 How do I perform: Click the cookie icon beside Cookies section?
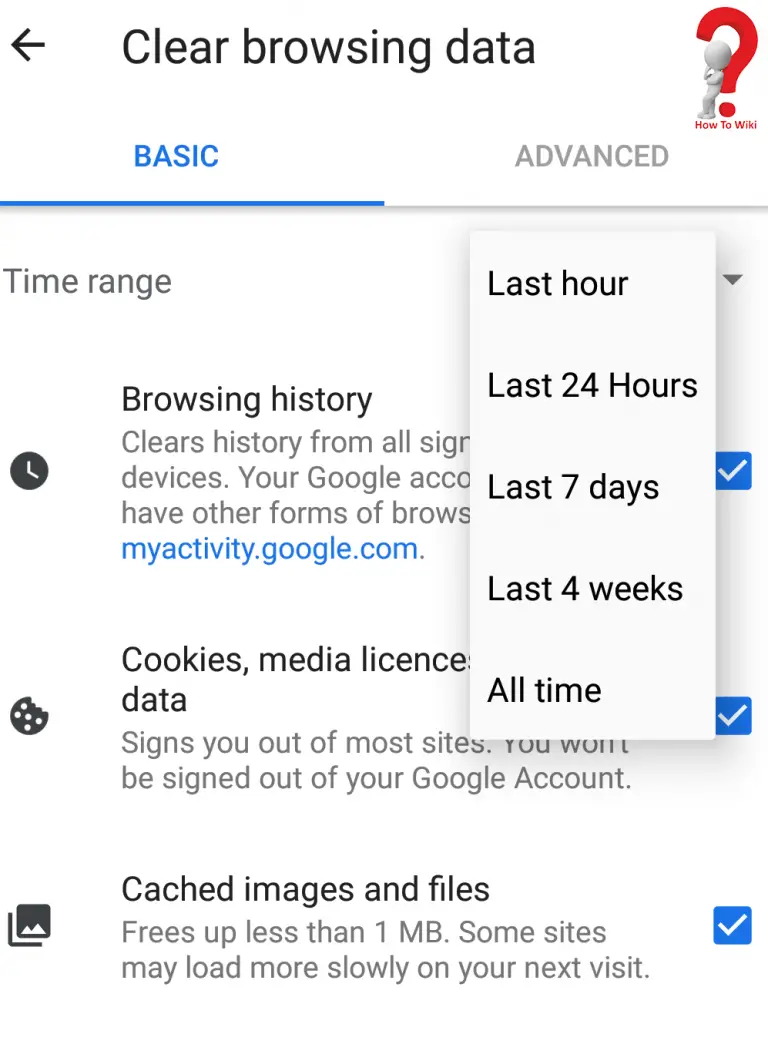(x=29, y=716)
